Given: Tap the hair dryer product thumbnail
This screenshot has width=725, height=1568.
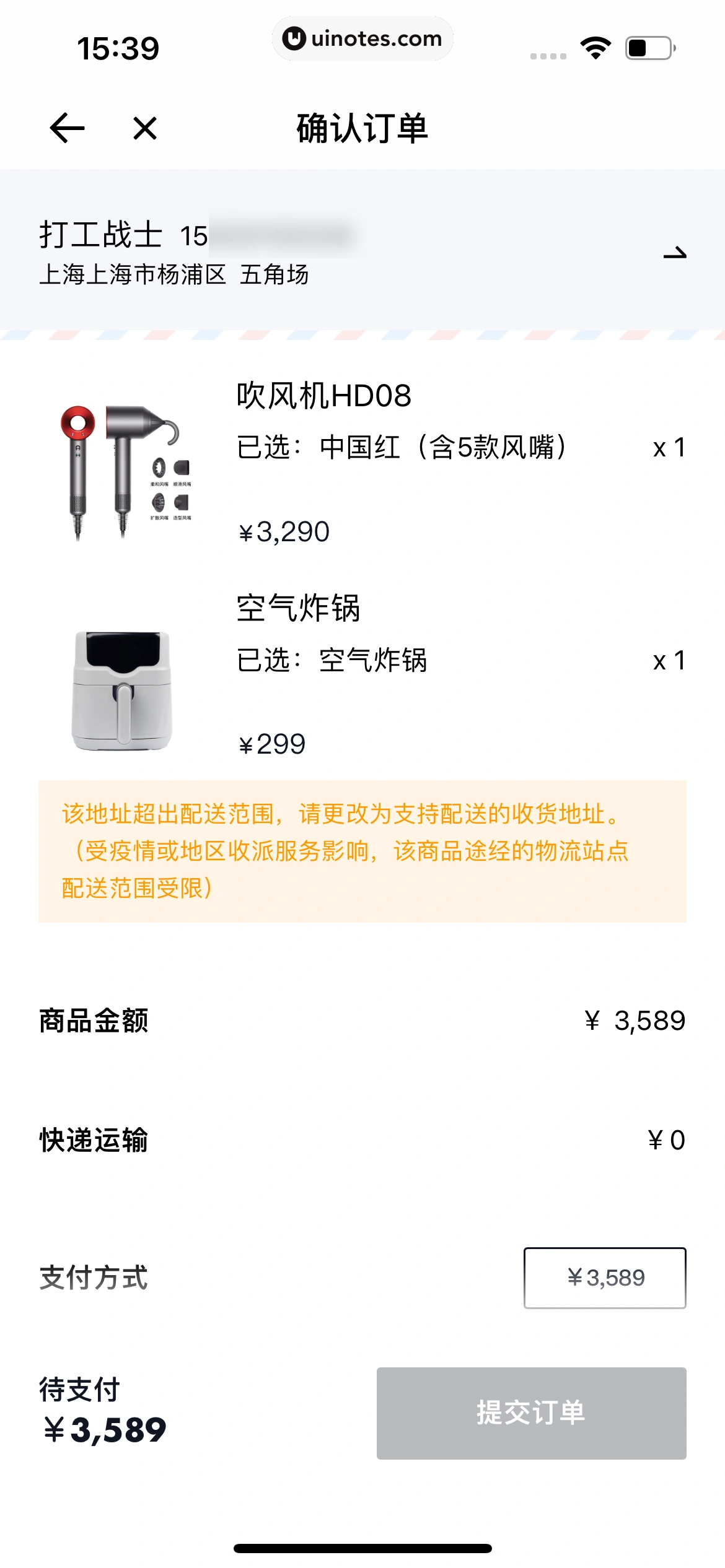Looking at the screenshot, I should (124, 471).
